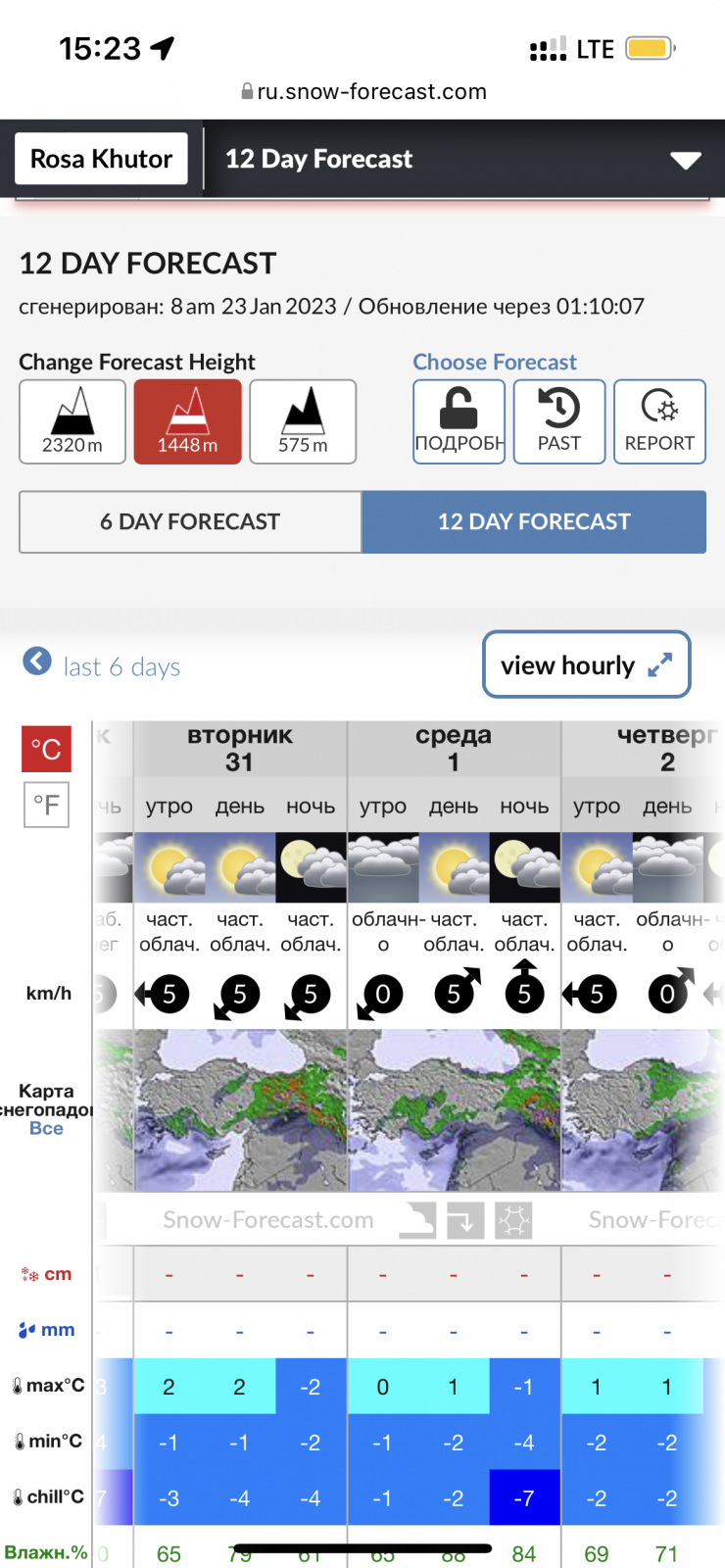Switch to the 6 DAY FORECAST tab
This screenshot has width=725, height=1568.
click(x=190, y=522)
